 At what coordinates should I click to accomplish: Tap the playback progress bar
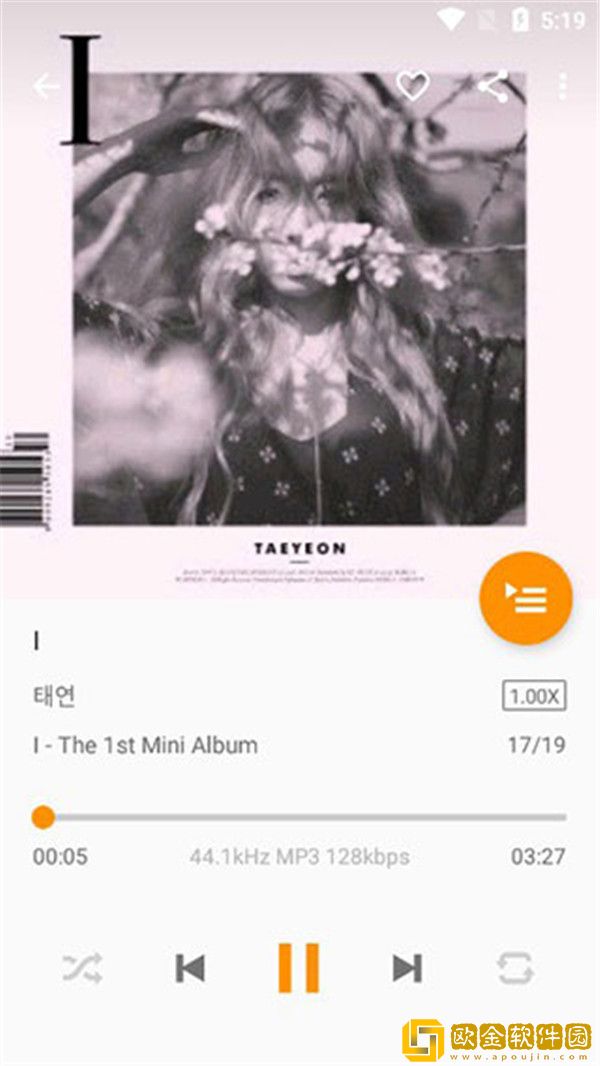[x=300, y=817]
